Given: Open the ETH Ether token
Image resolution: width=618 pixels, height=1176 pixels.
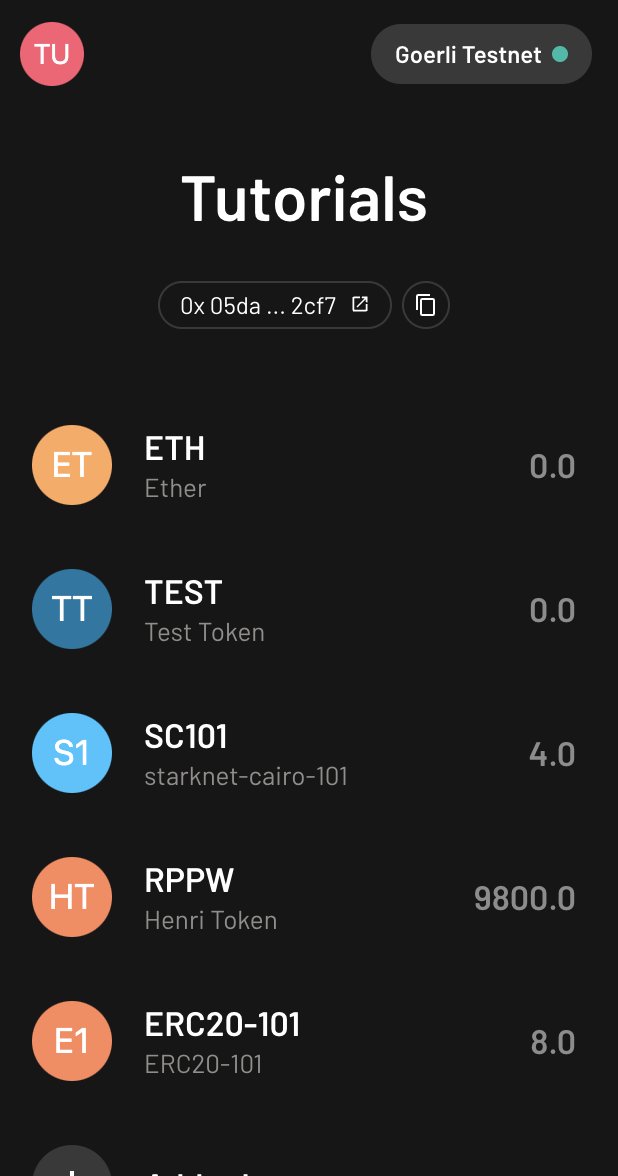Looking at the screenshot, I should pos(309,466).
